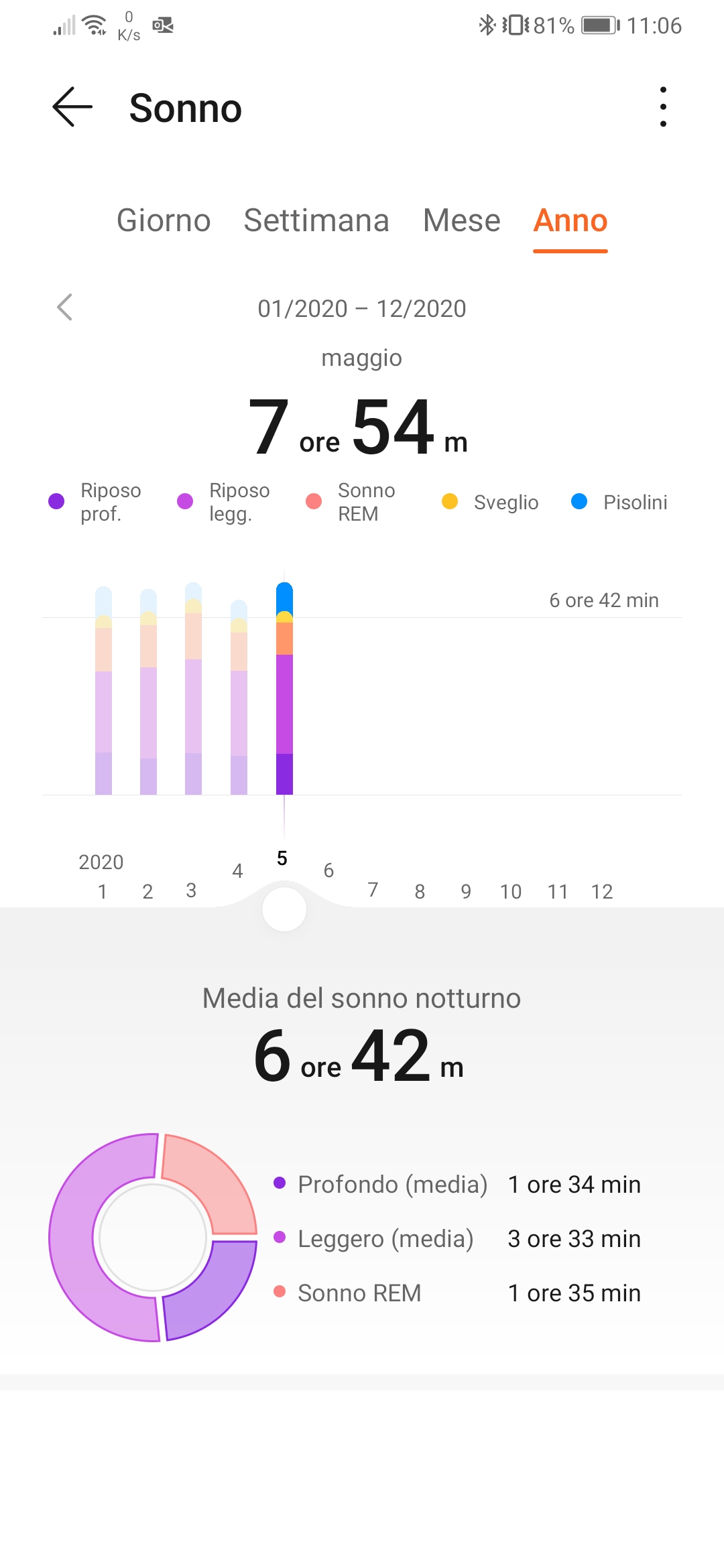Select month 1 bar in the chart

click(x=103, y=690)
